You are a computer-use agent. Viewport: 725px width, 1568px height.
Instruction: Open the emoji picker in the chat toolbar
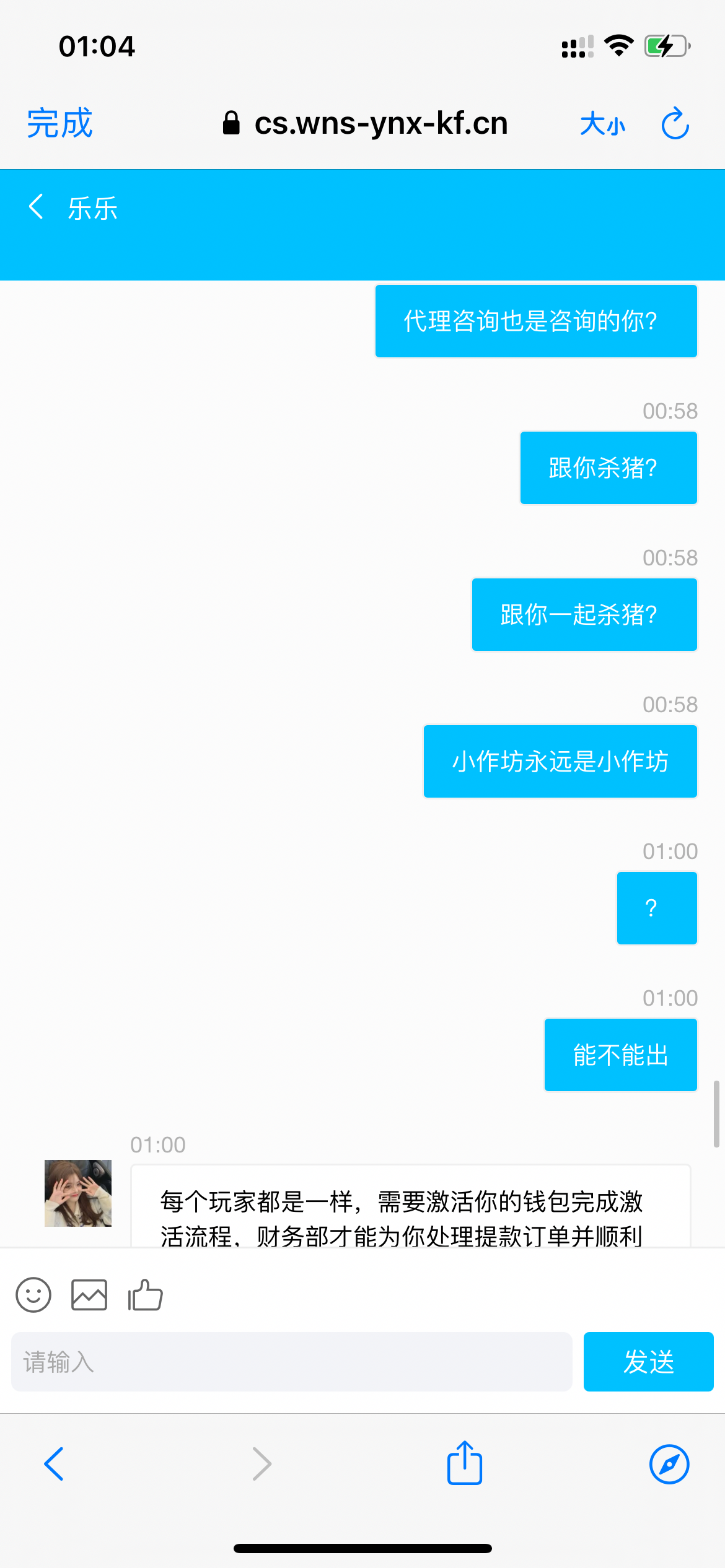tap(33, 1294)
